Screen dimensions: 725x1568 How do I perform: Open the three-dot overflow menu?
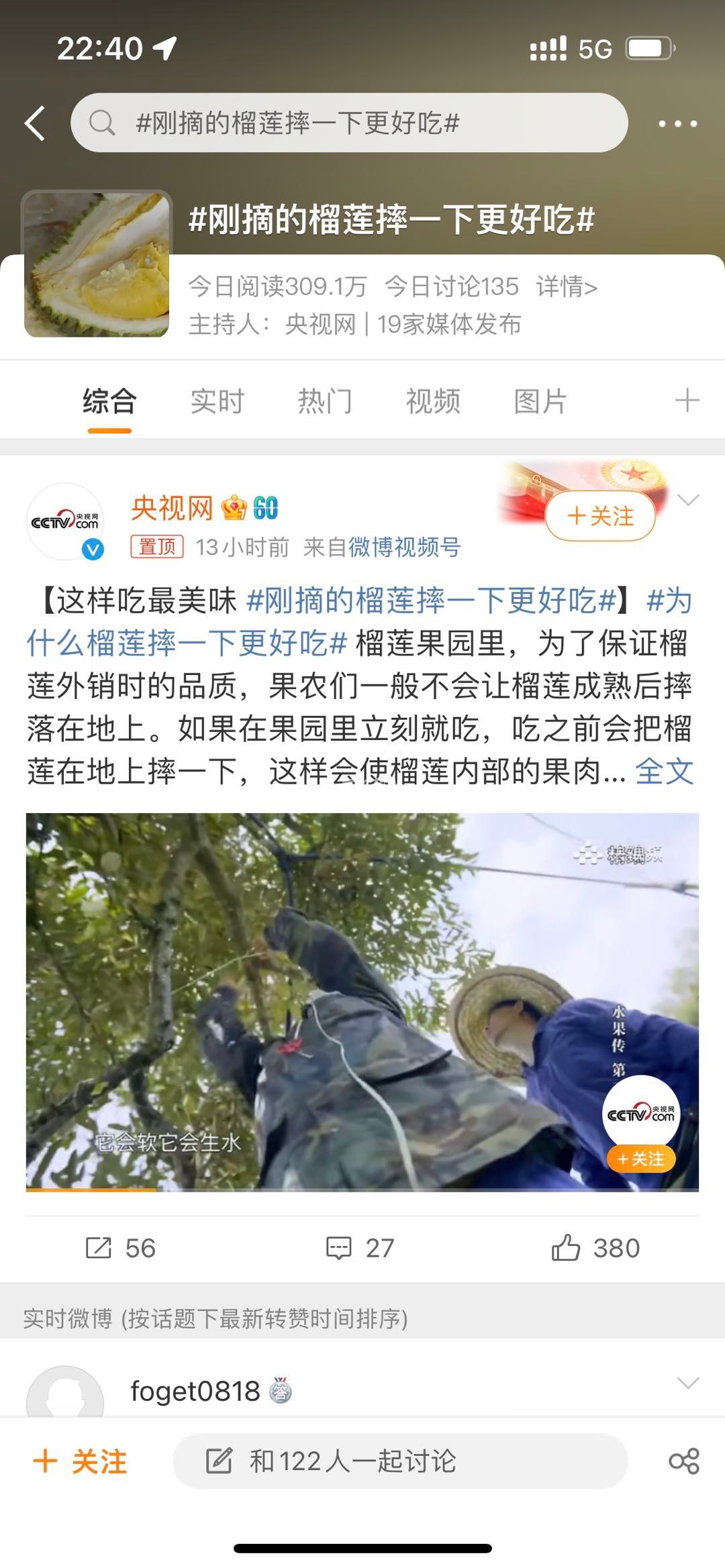677,123
